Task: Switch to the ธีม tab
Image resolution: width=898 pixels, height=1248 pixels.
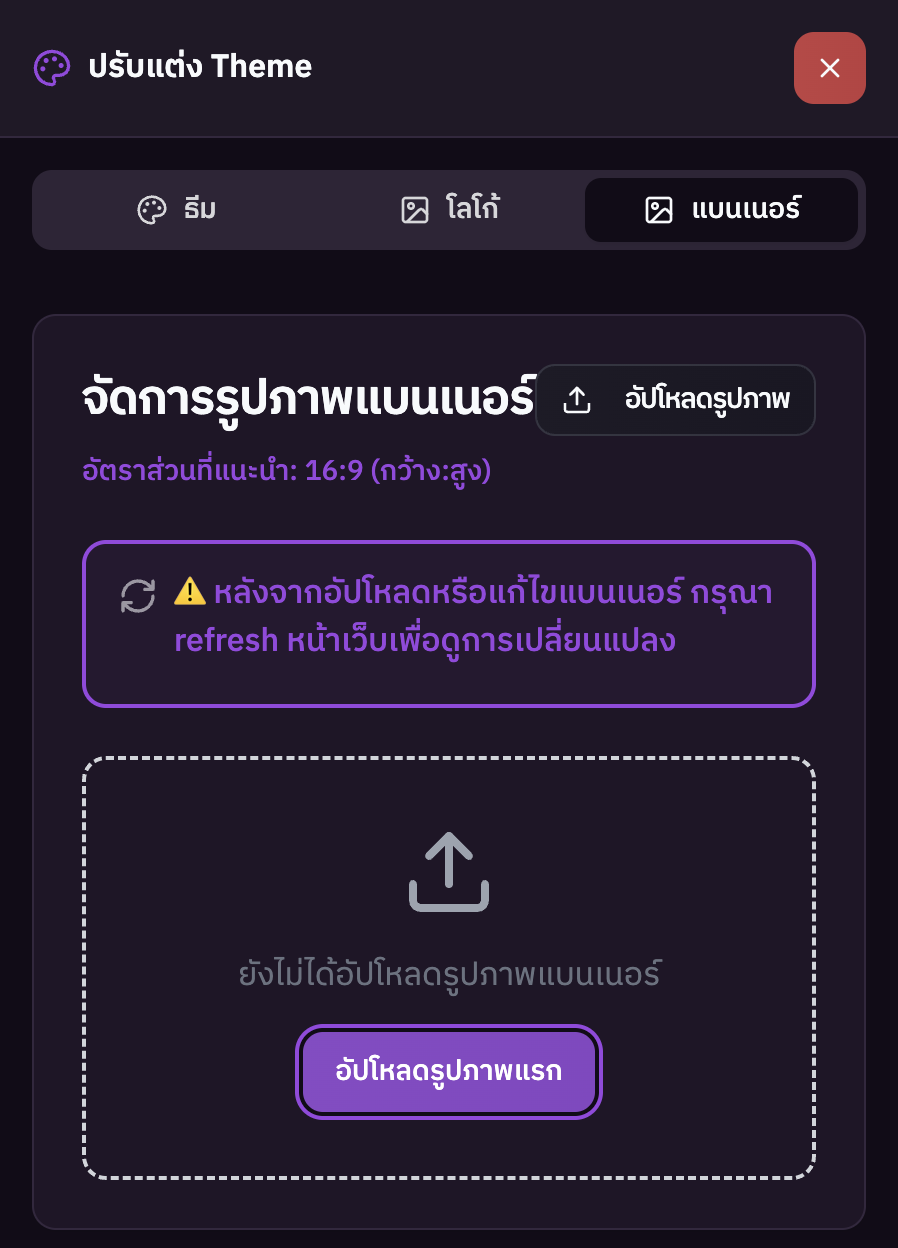Action: 177,210
